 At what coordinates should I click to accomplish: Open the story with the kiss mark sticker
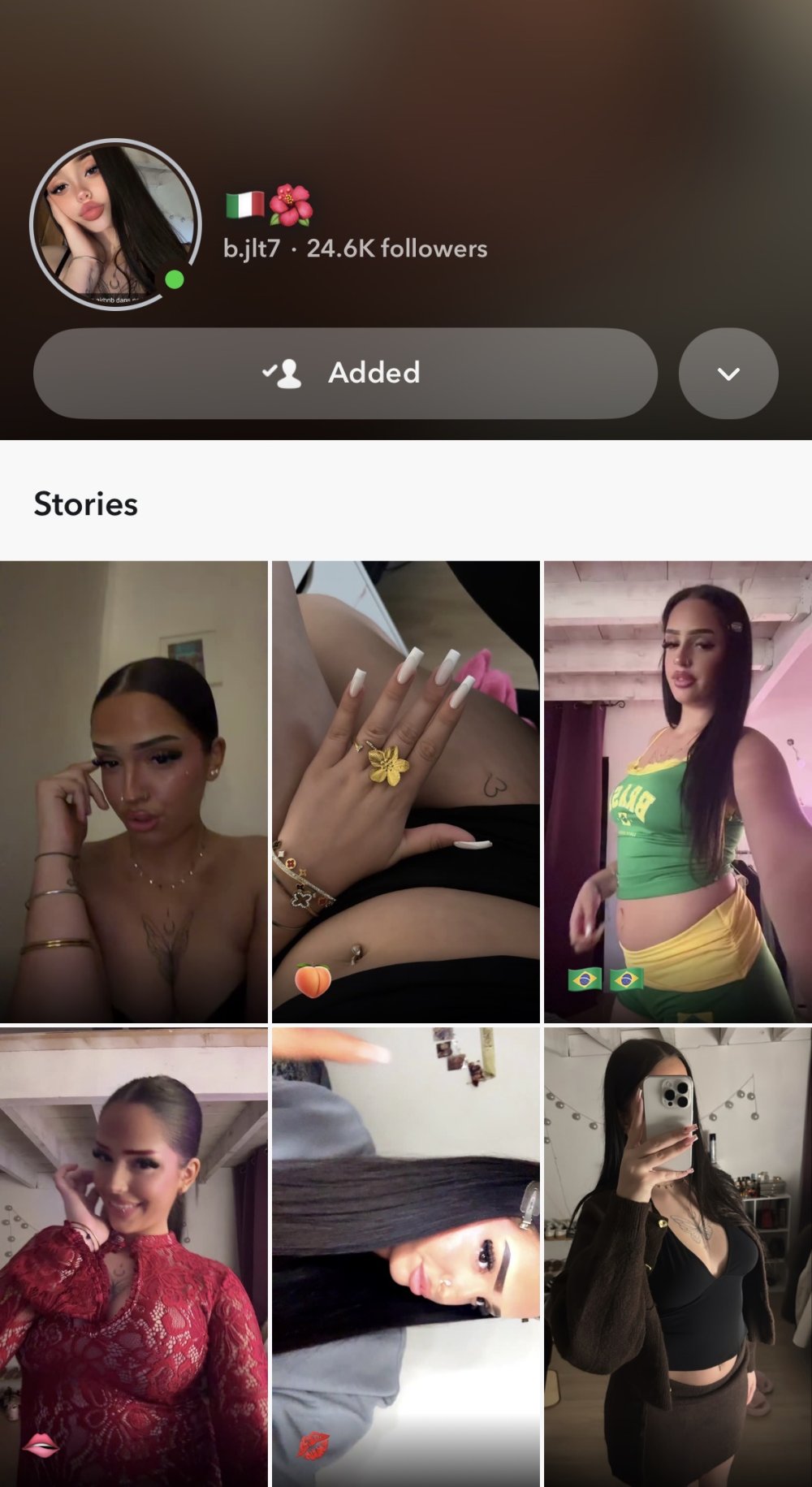(406, 1257)
